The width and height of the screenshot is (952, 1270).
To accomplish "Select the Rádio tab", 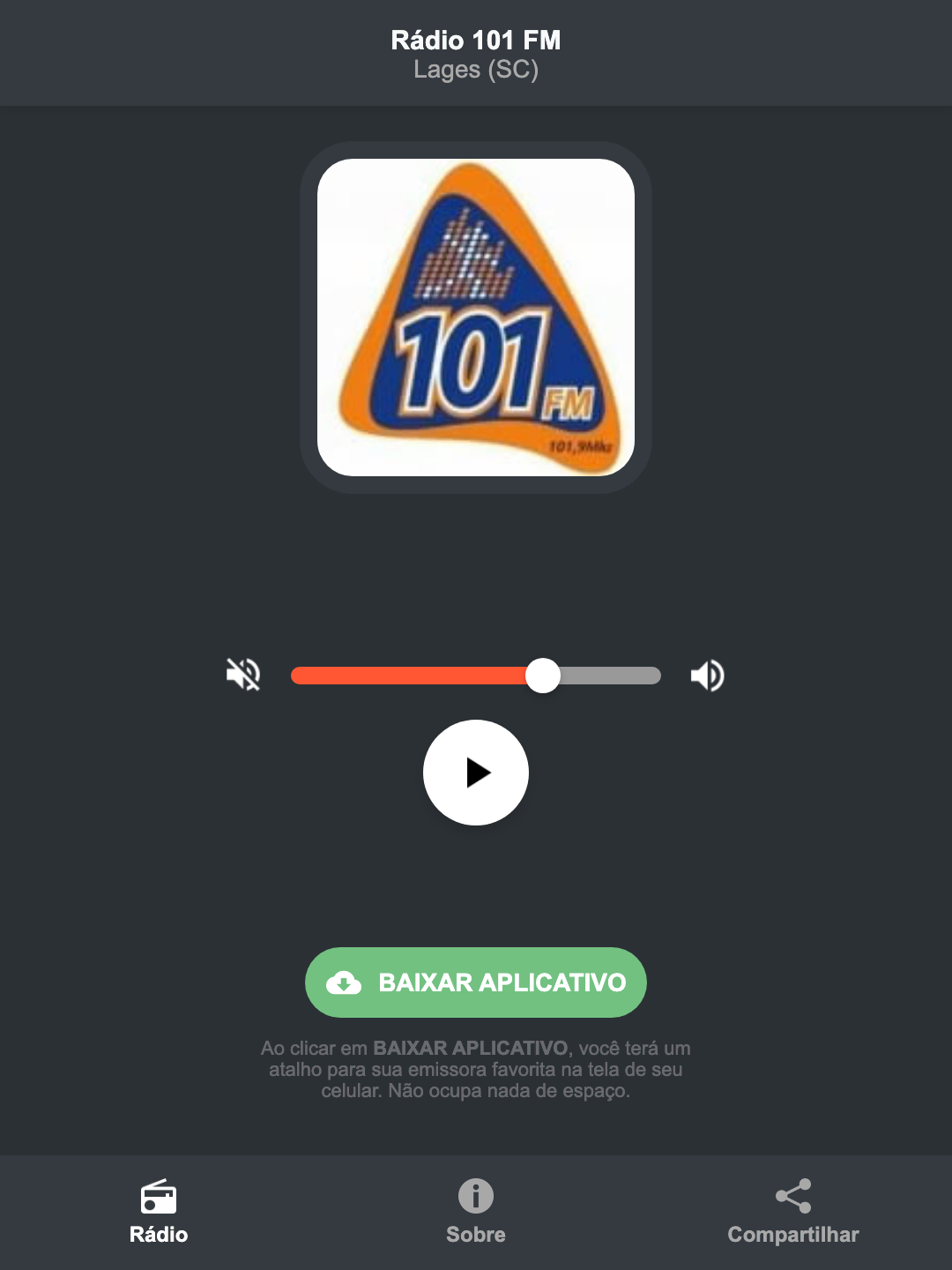I will coord(159,1213).
